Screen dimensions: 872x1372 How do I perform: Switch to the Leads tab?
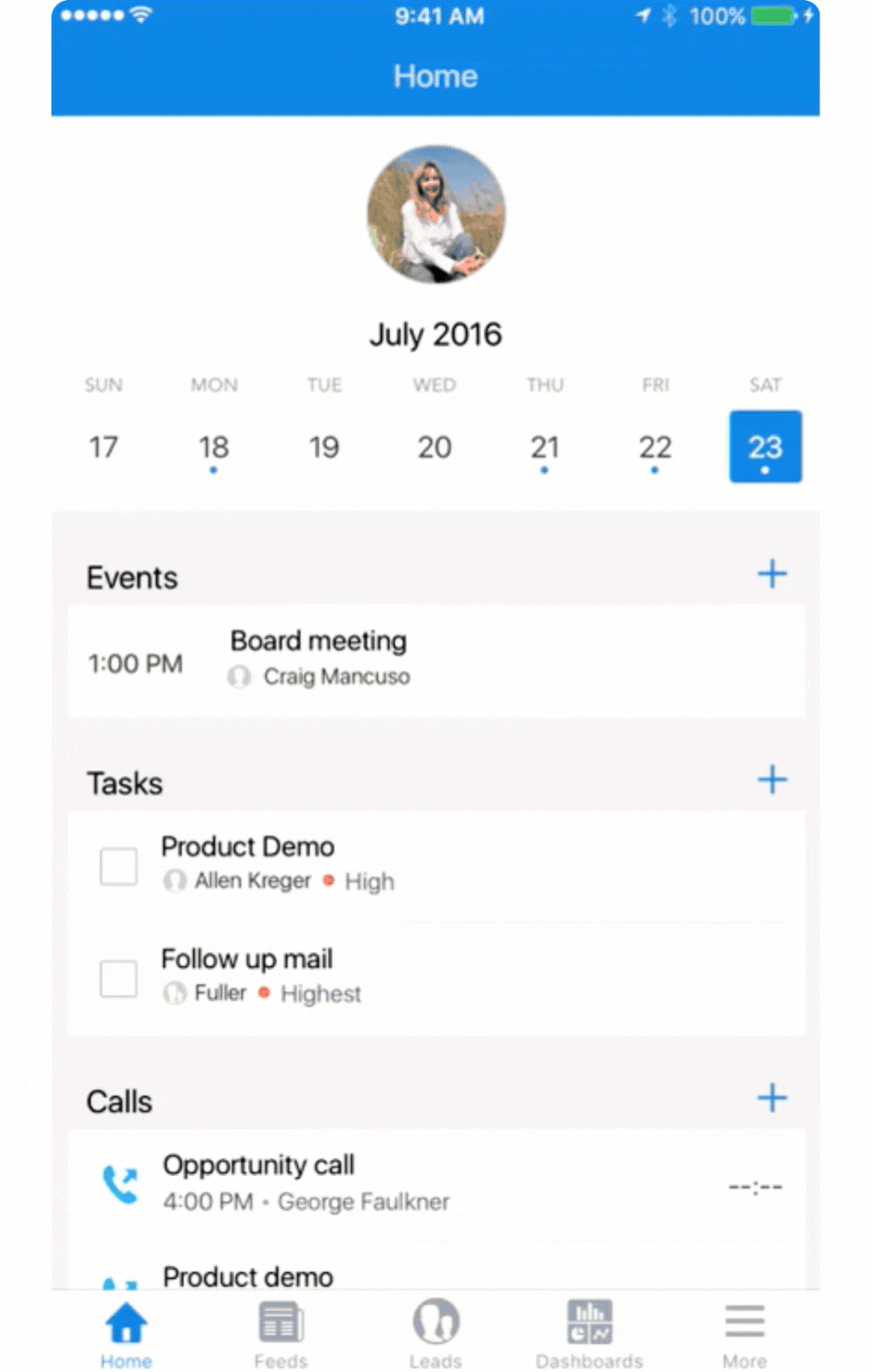pyautogui.click(x=436, y=1332)
